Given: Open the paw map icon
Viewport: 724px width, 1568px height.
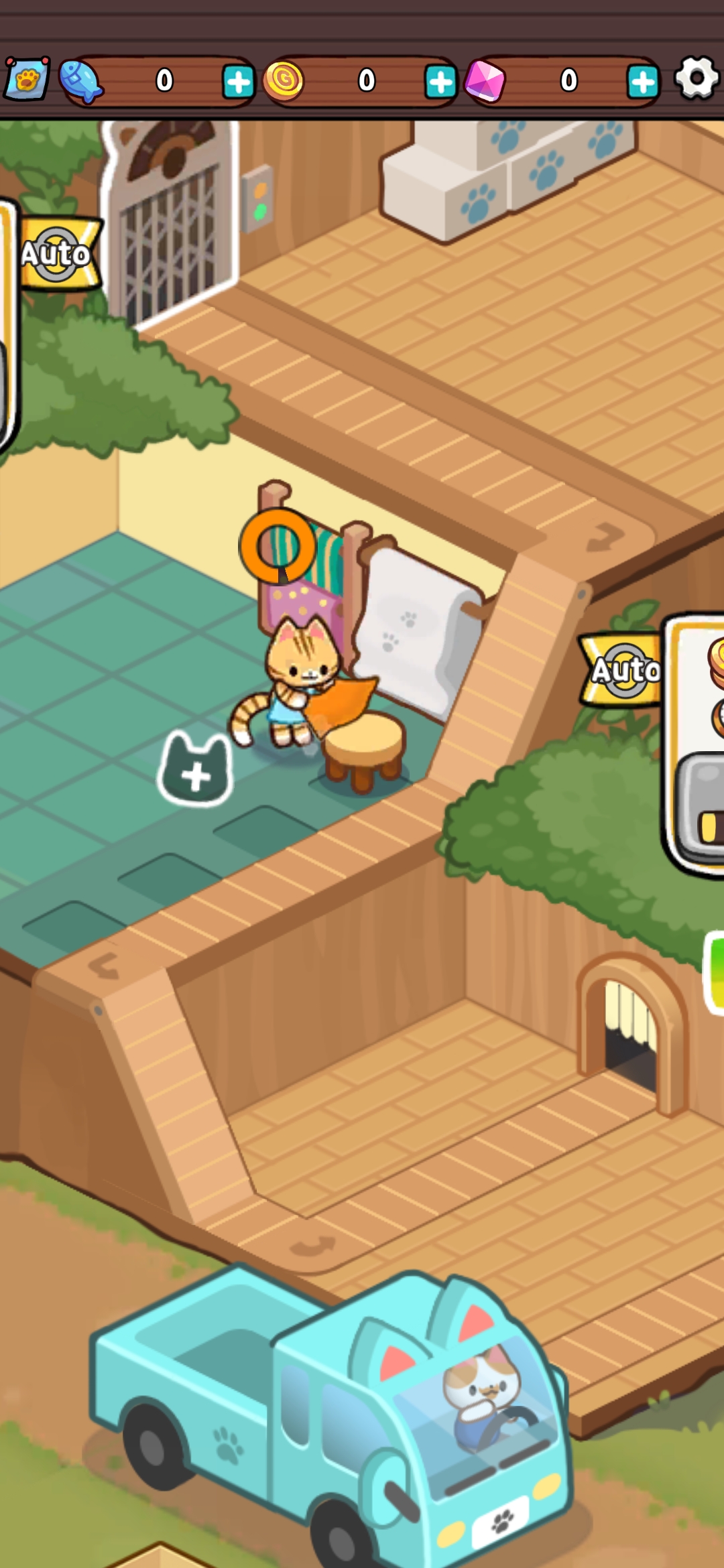Looking at the screenshot, I should pyautogui.click(x=27, y=79).
